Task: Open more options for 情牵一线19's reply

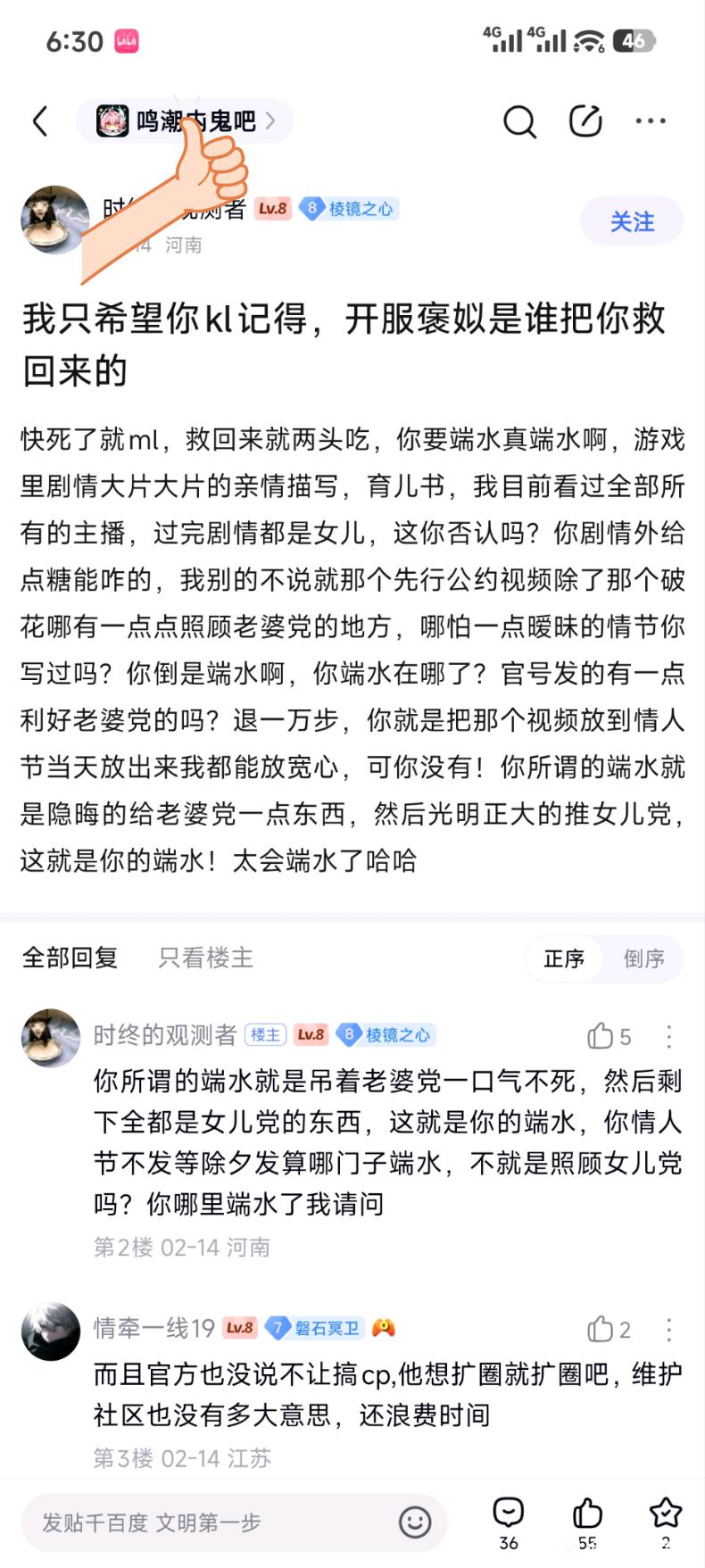Action: pyautogui.click(x=668, y=1329)
